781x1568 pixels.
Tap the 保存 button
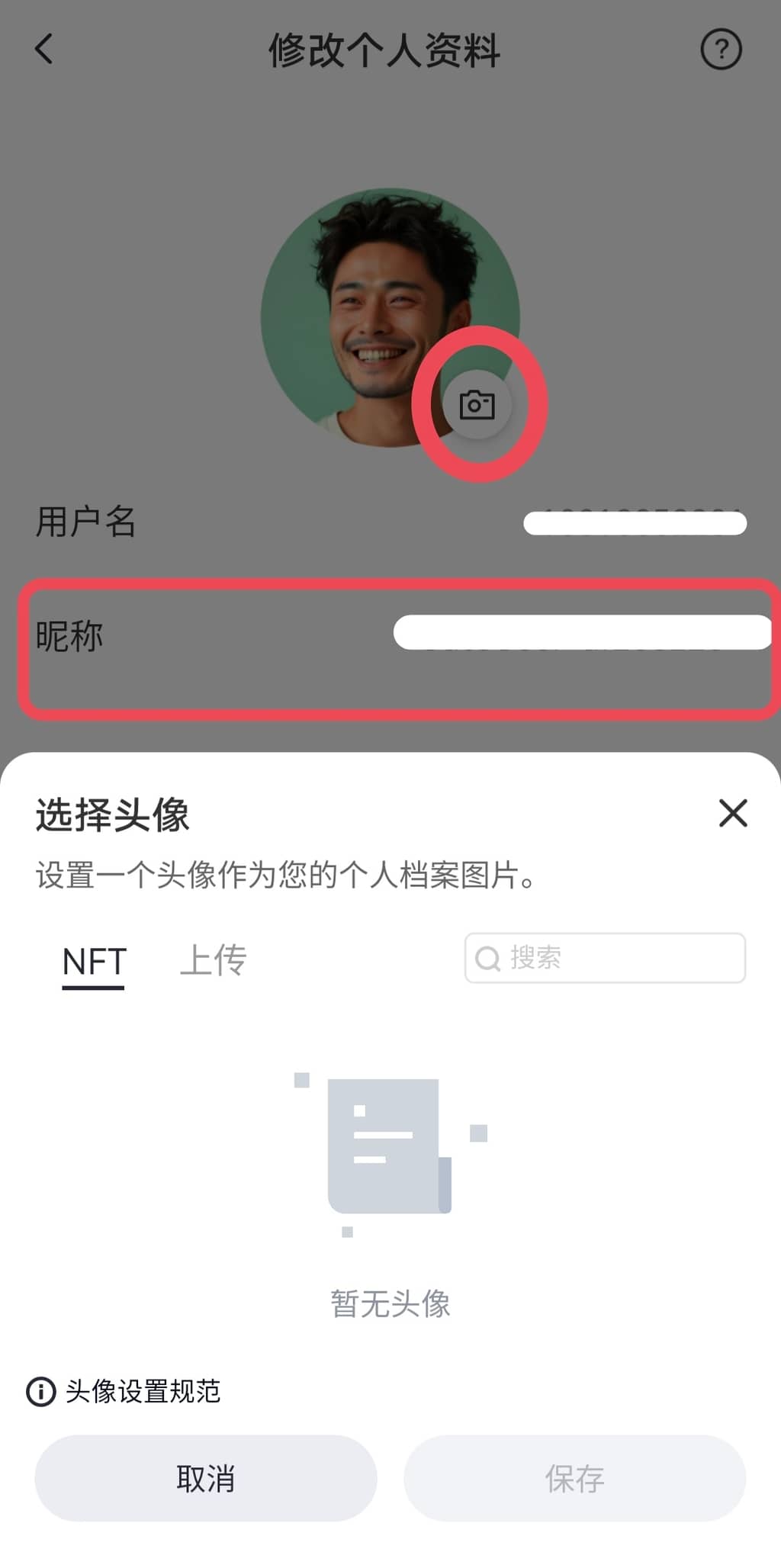[x=574, y=1479]
